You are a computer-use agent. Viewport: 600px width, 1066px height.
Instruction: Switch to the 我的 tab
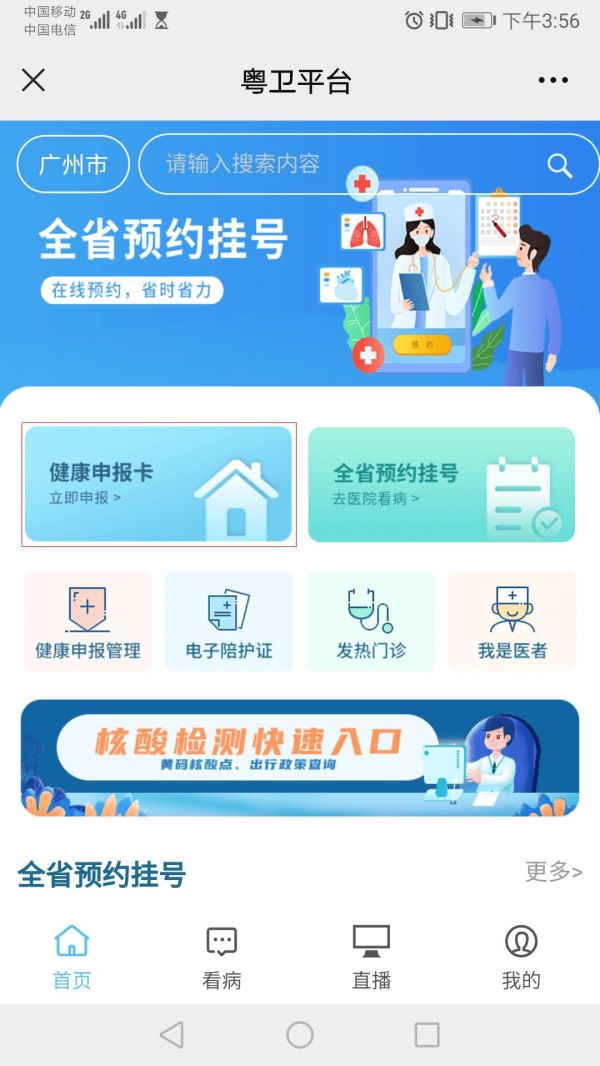pos(521,956)
